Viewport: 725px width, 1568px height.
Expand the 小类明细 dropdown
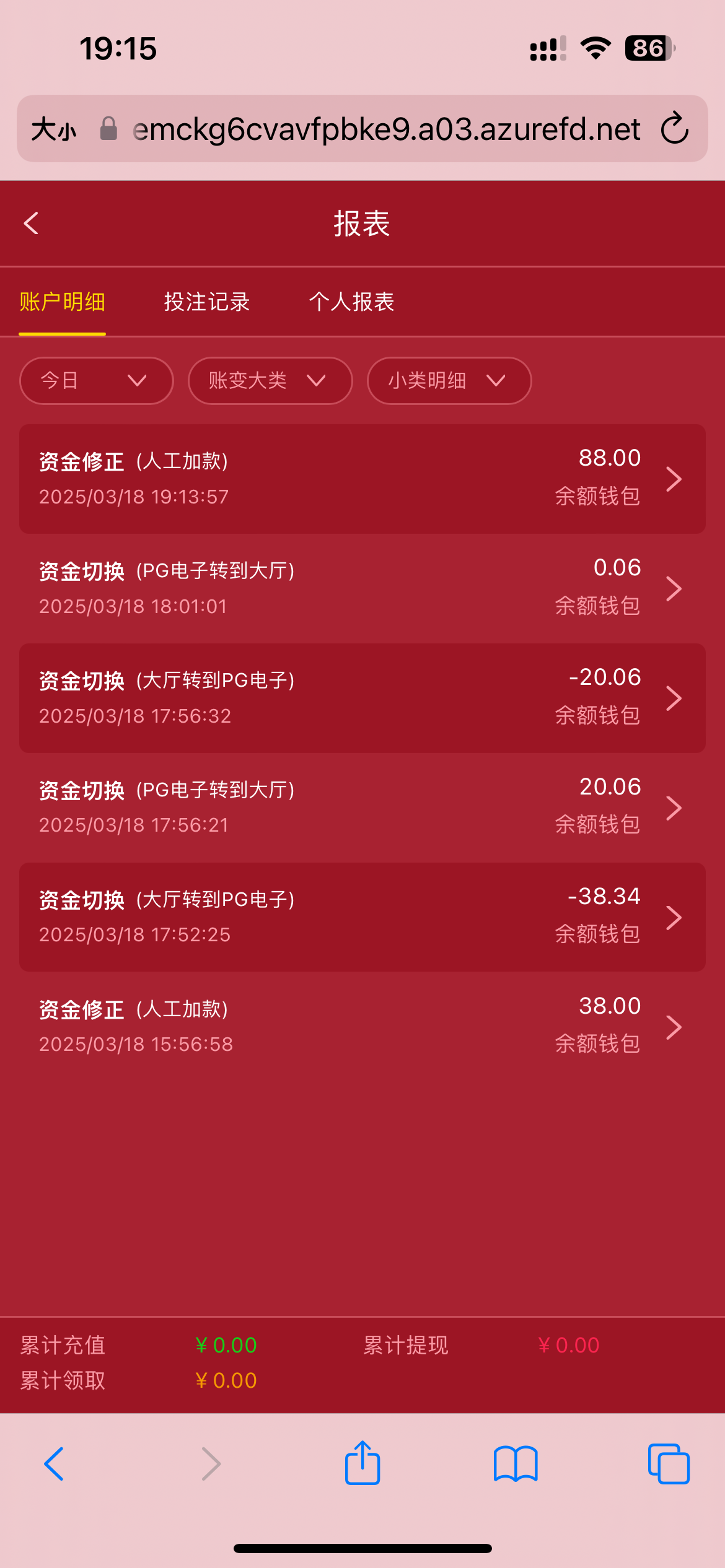coord(449,380)
